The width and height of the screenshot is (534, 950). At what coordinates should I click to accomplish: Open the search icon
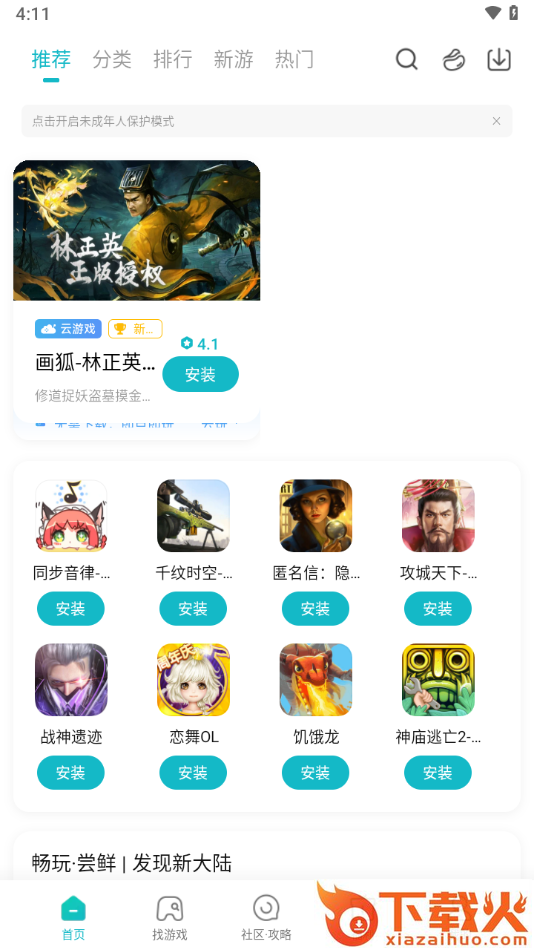[407, 59]
